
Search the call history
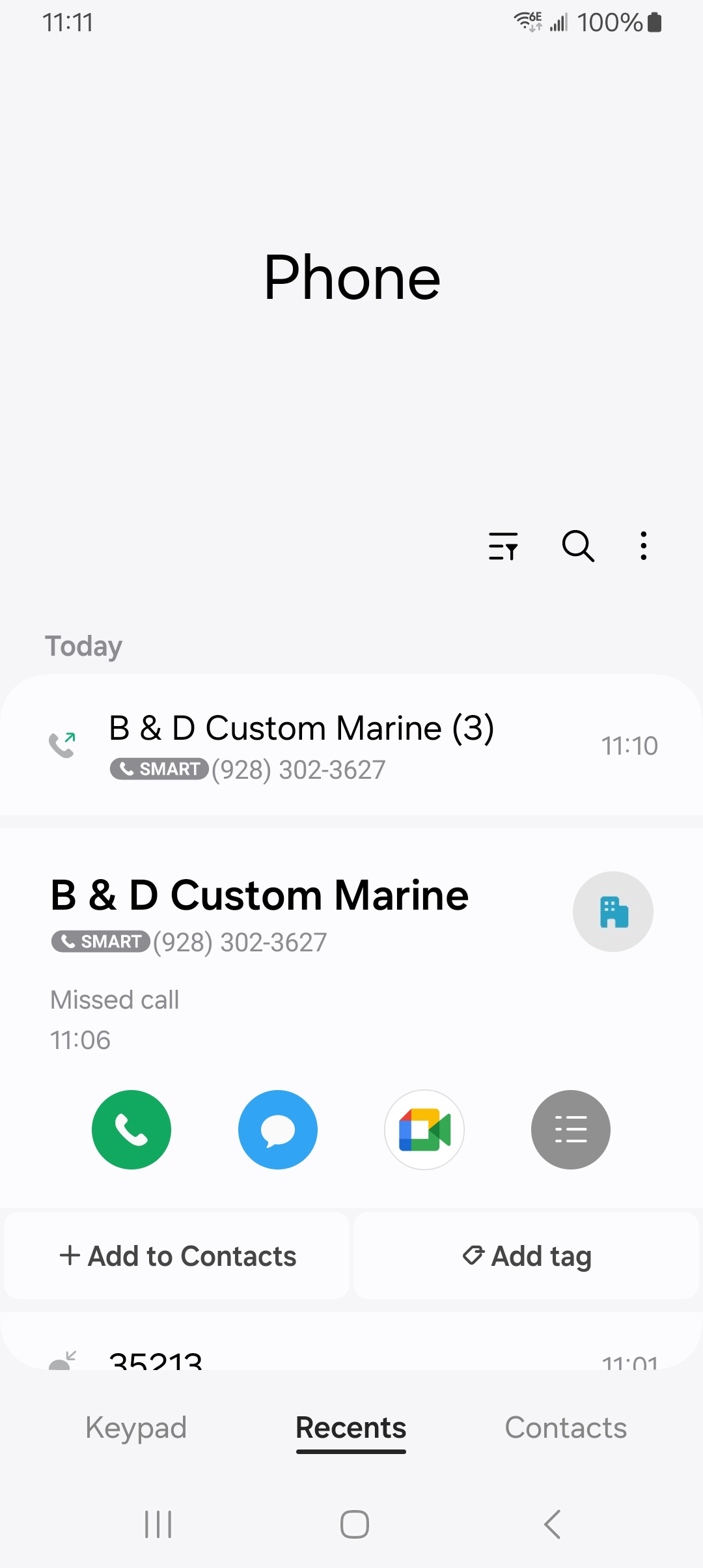pos(578,546)
